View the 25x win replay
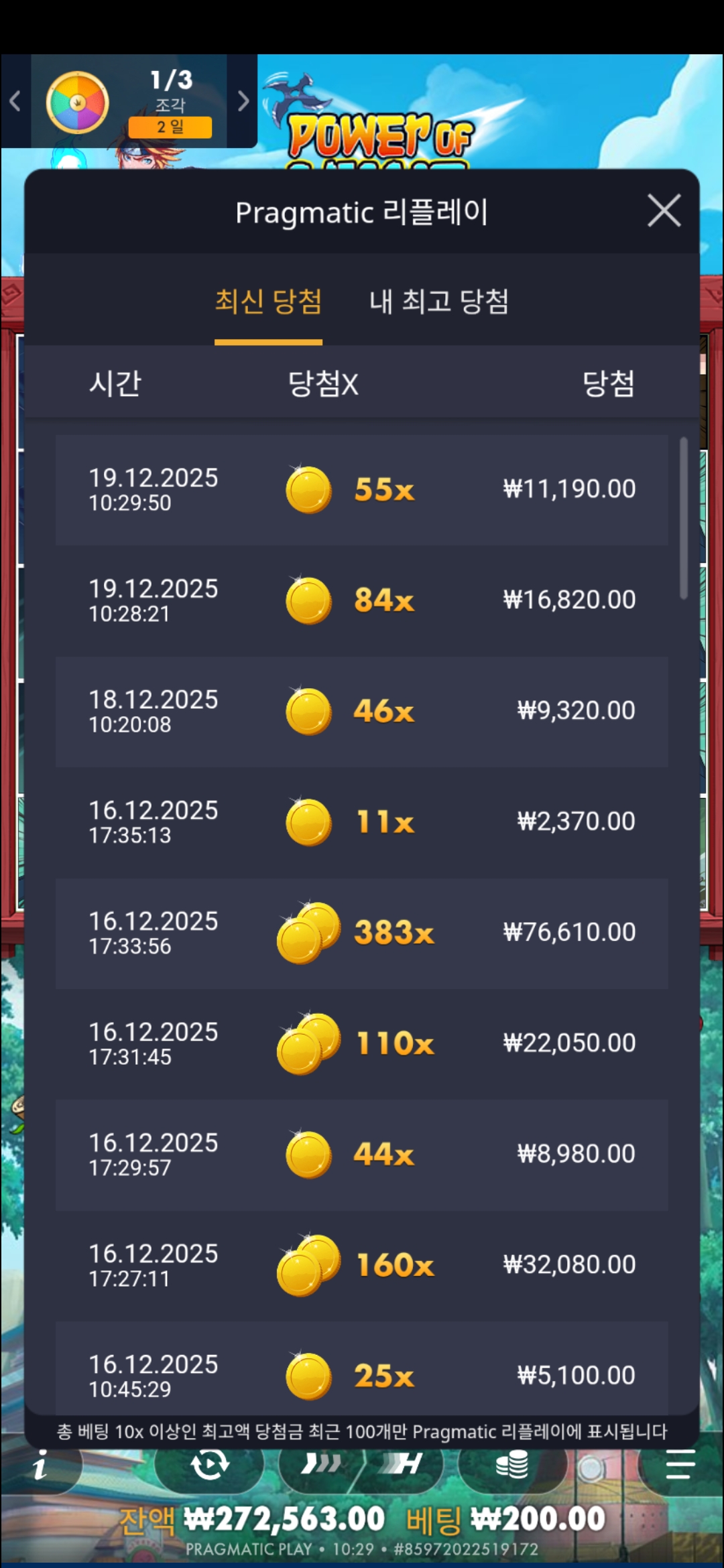The image size is (724, 1568). tap(362, 1374)
